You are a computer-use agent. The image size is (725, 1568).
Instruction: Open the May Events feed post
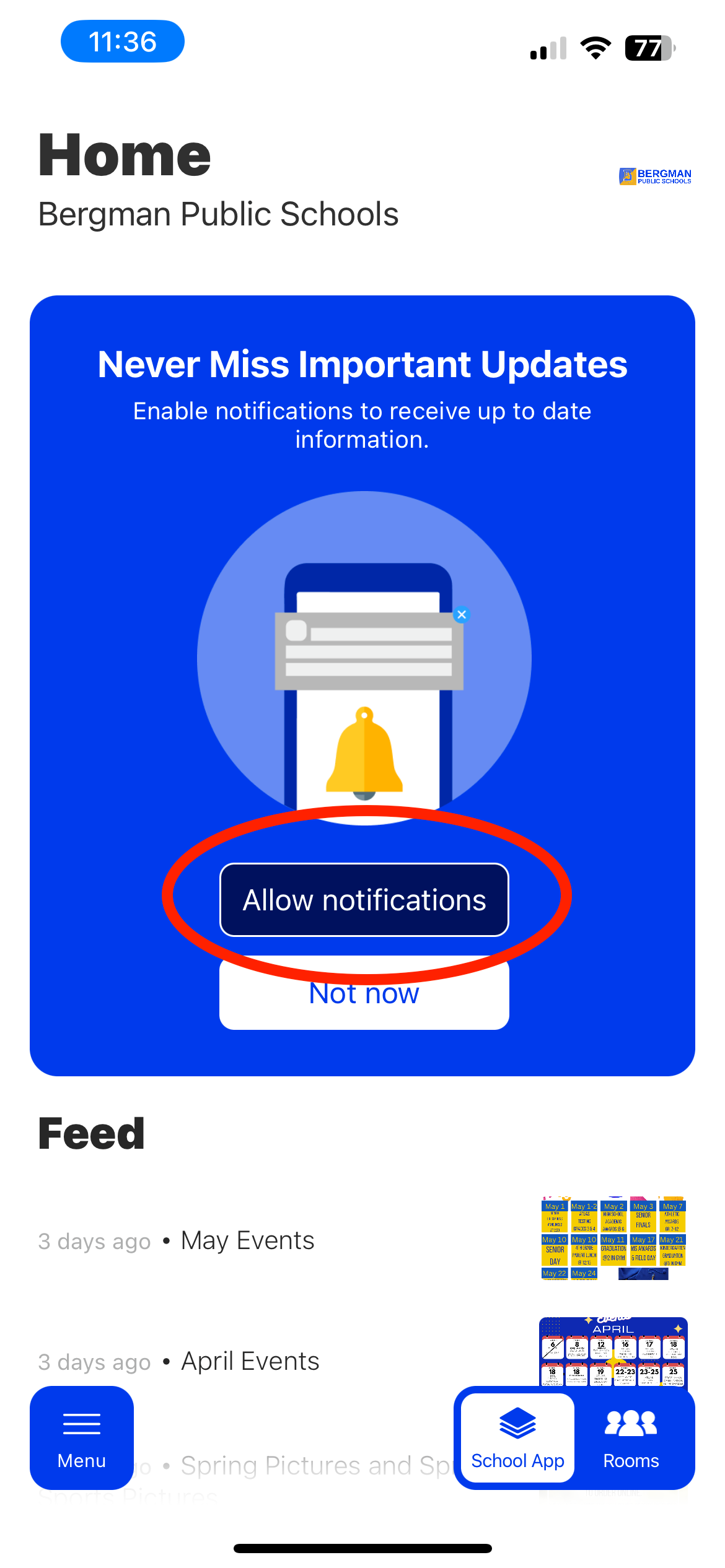tap(248, 1240)
